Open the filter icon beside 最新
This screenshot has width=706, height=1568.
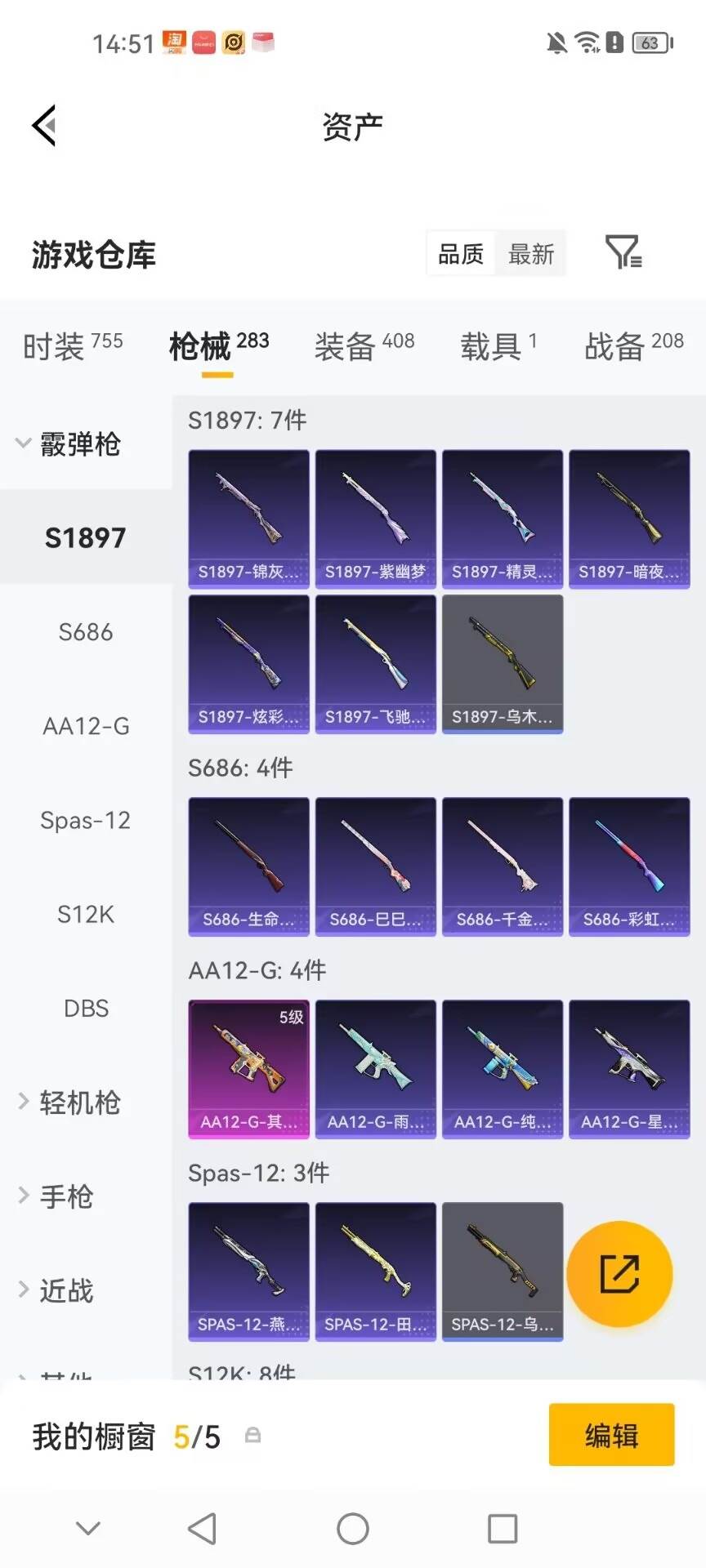pos(623,252)
